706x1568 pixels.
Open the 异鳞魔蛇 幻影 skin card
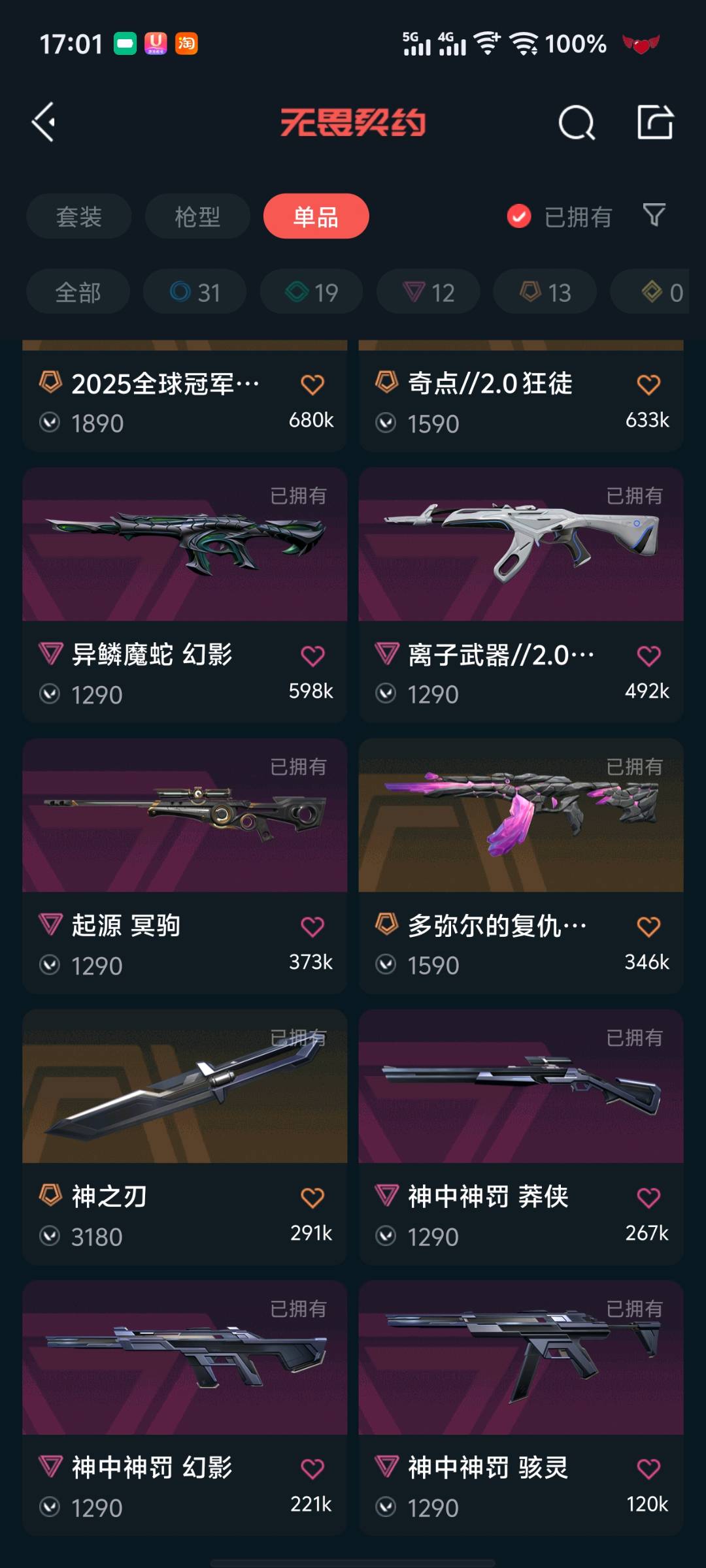[x=184, y=546]
